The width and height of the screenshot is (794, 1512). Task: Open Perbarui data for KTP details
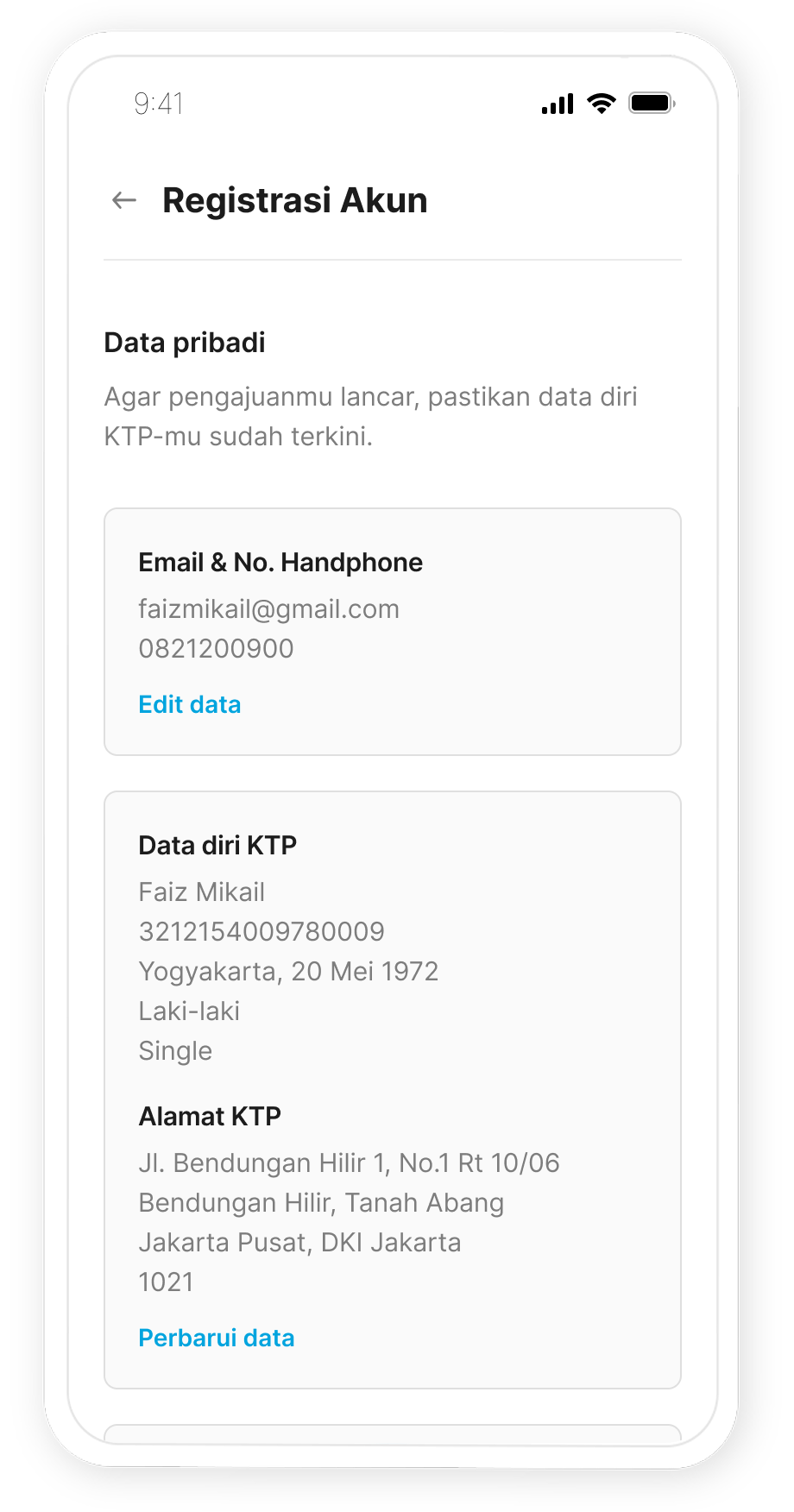(216, 1338)
